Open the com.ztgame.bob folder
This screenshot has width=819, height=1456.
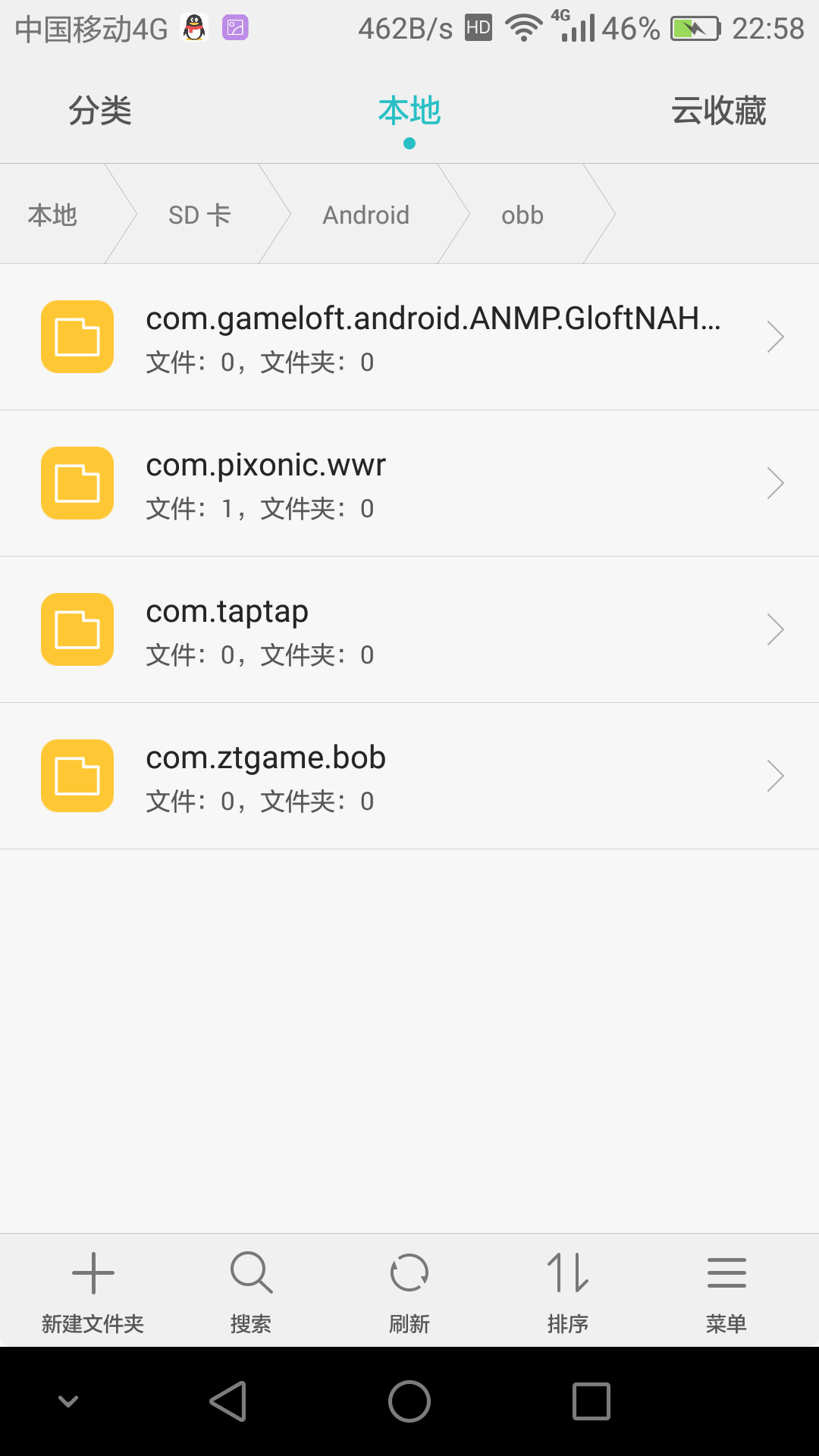point(409,776)
